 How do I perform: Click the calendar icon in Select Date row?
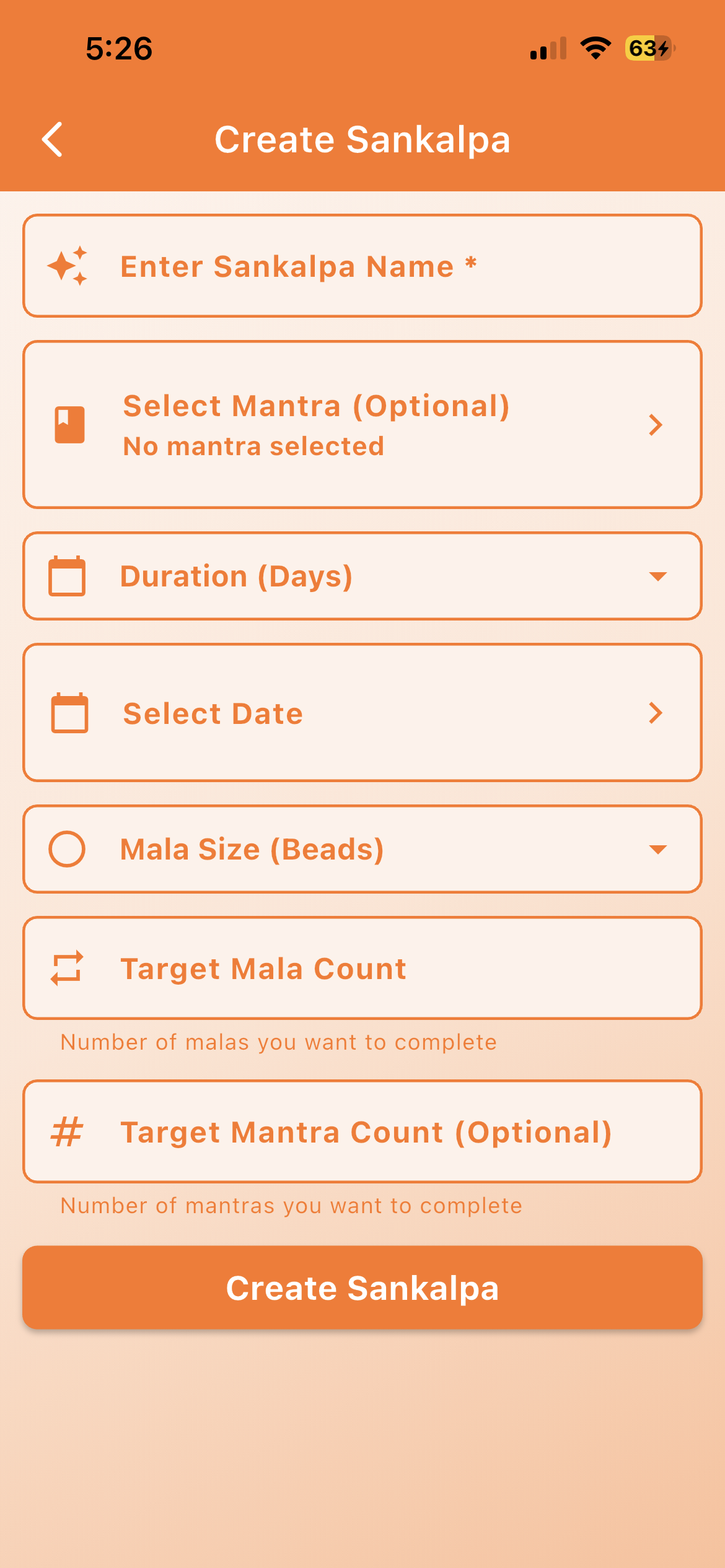point(68,713)
